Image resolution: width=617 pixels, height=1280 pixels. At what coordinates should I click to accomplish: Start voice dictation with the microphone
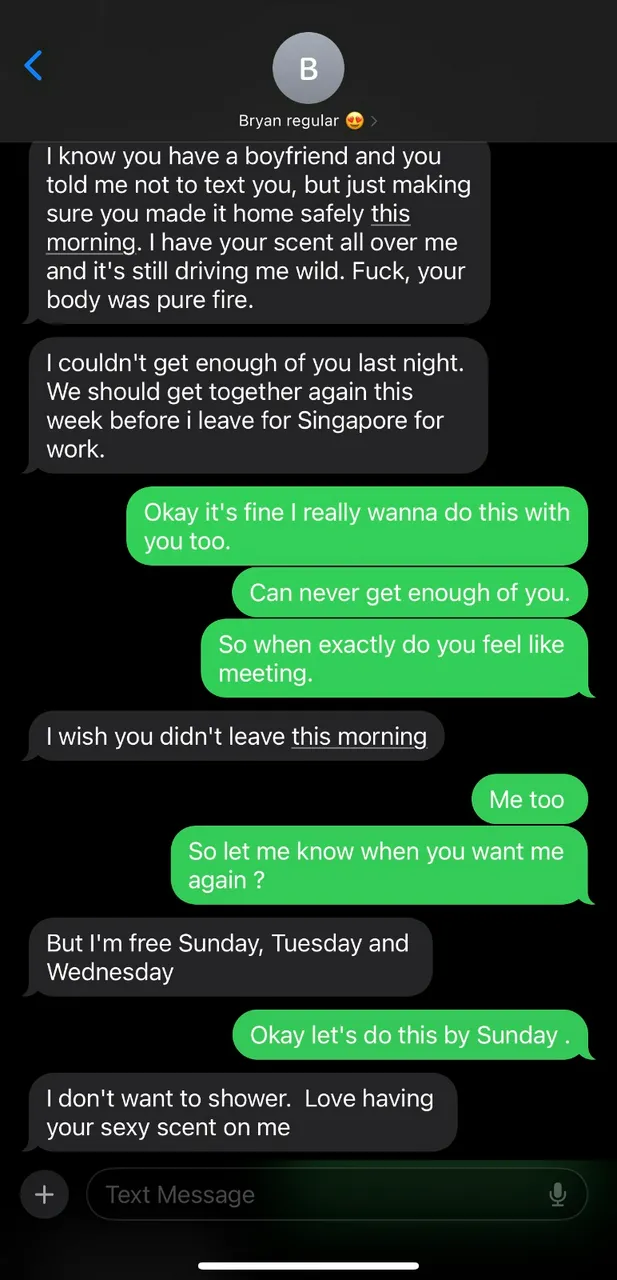pyautogui.click(x=558, y=1194)
